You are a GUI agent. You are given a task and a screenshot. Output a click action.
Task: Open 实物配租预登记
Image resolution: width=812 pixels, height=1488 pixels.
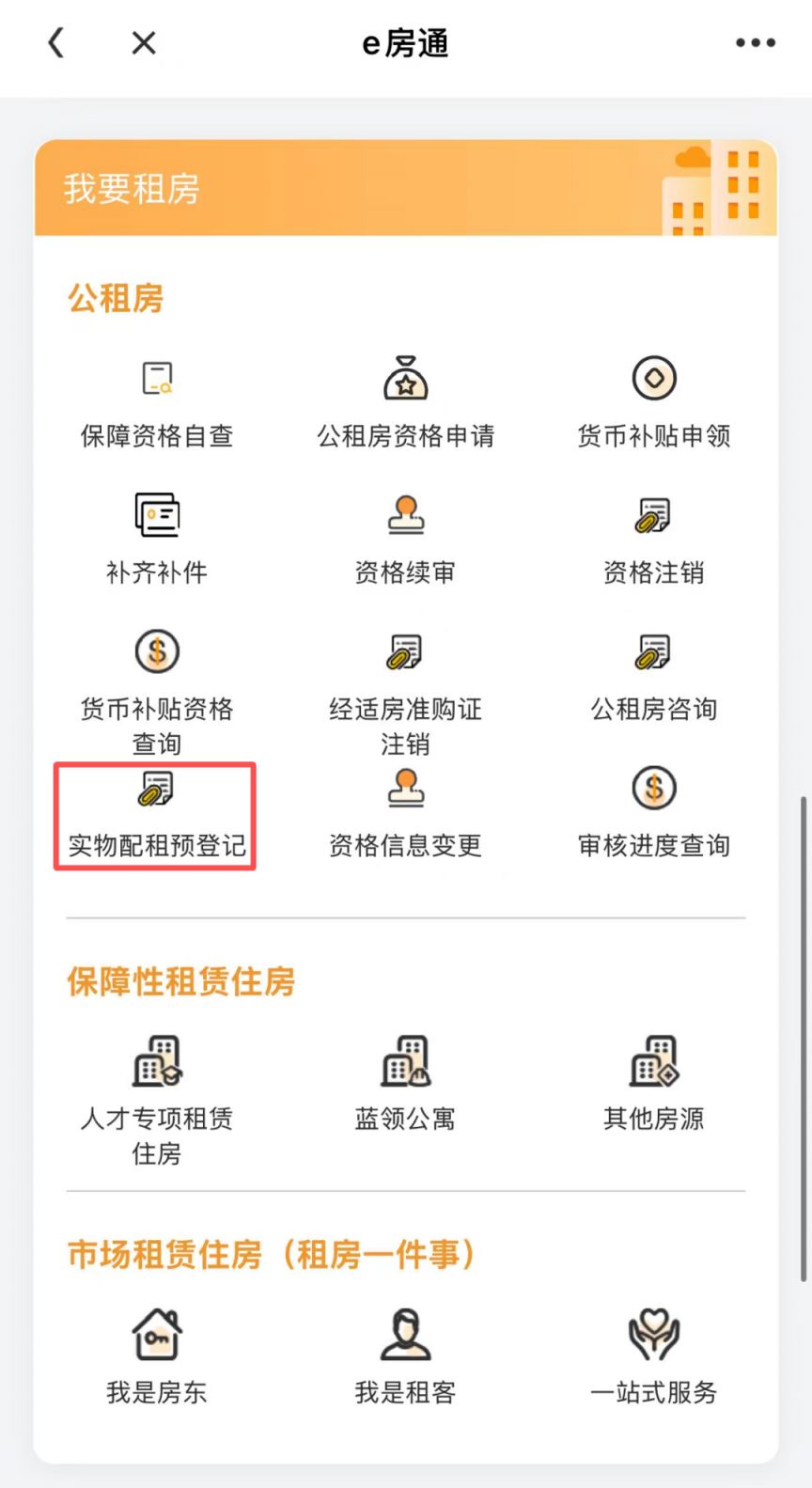[156, 815]
